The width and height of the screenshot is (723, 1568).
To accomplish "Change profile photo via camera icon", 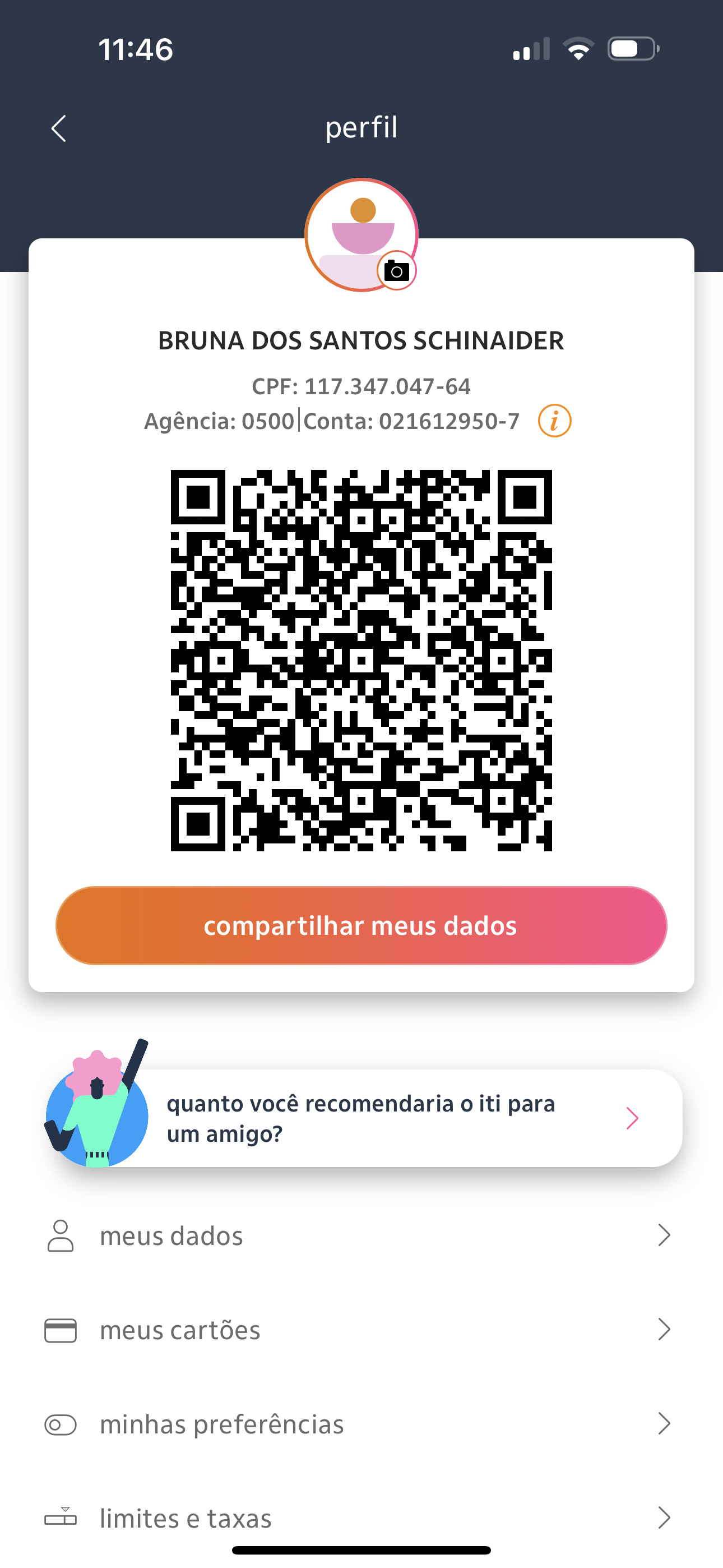I will pos(397,271).
